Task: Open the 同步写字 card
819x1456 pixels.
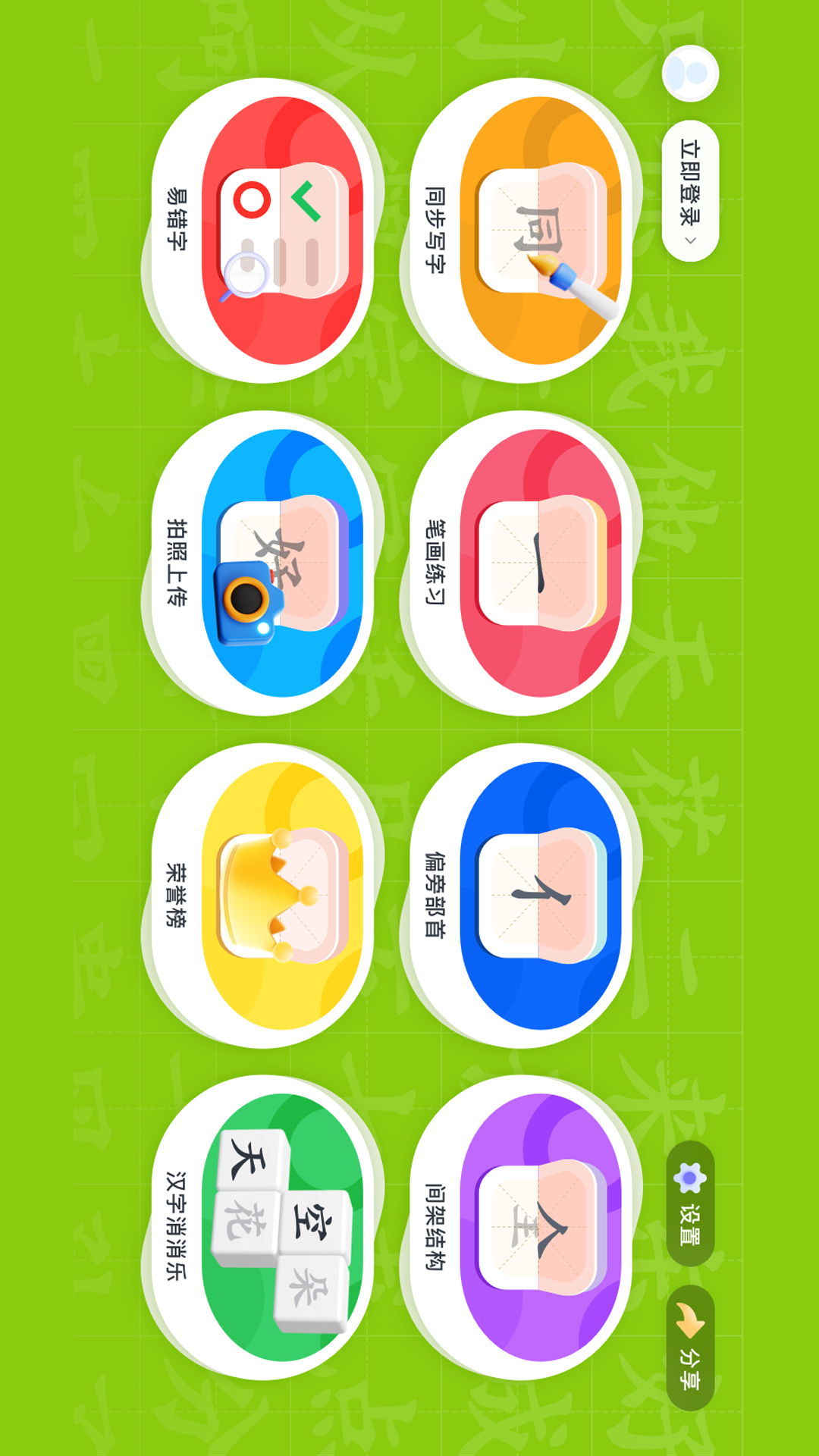Action: [523, 231]
